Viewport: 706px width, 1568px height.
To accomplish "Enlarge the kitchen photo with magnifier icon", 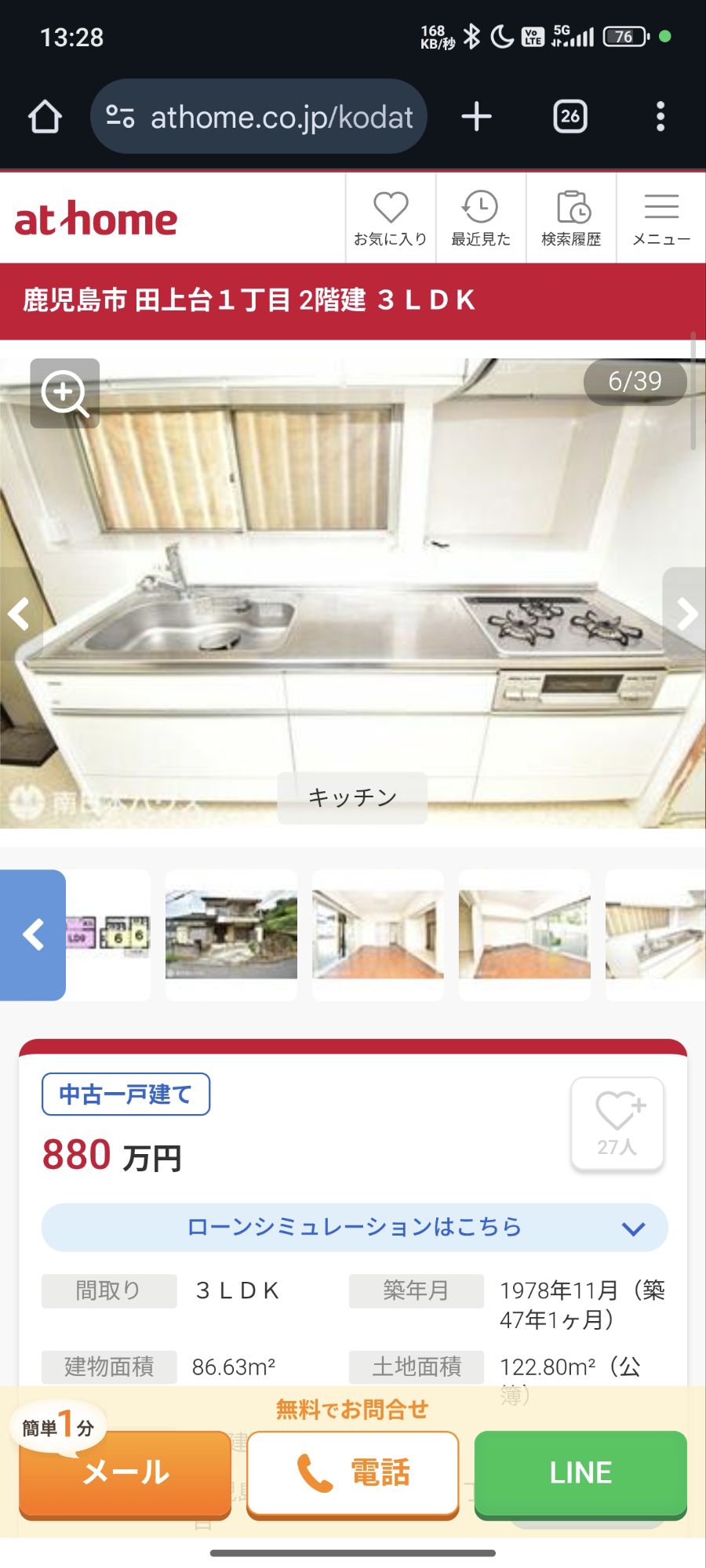I will (65, 393).
